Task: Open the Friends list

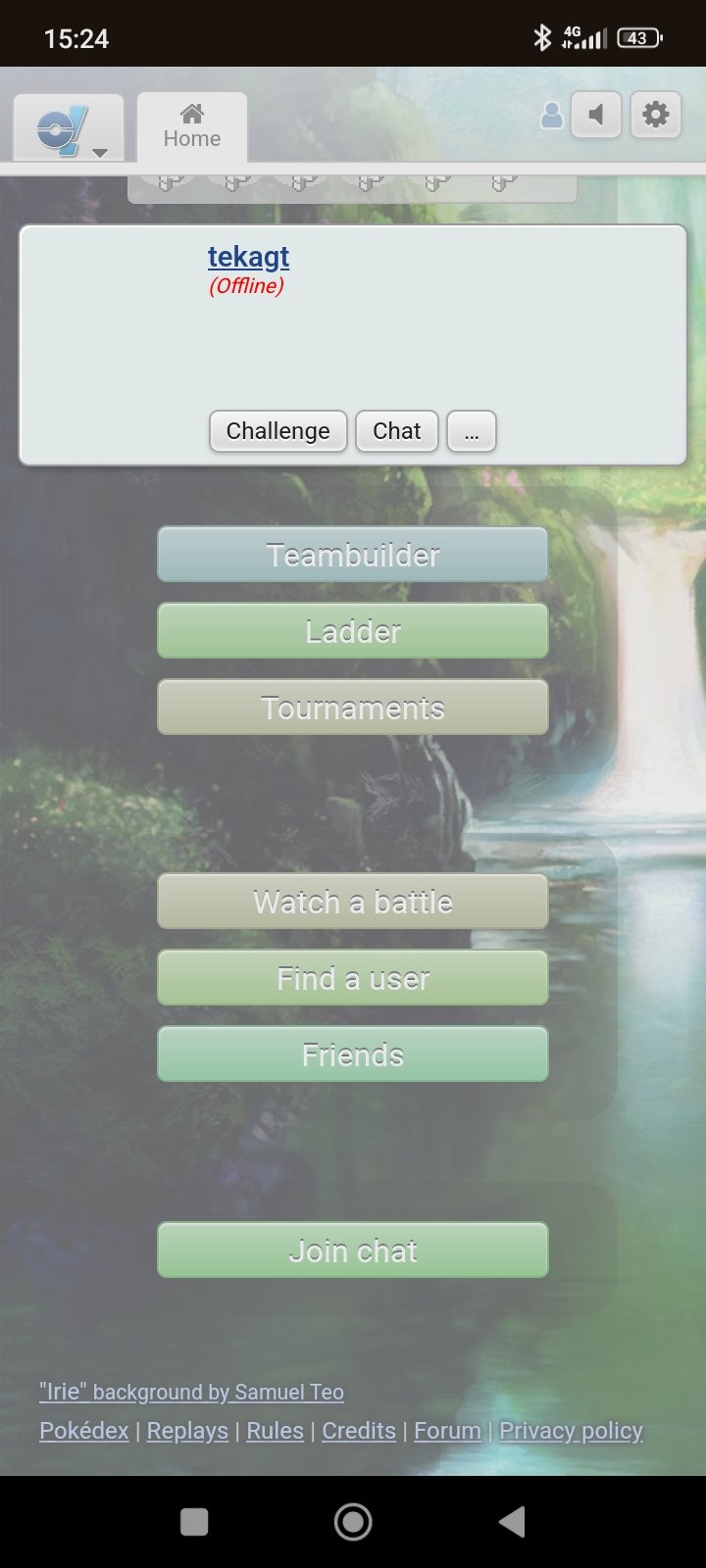Action: tap(353, 1054)
